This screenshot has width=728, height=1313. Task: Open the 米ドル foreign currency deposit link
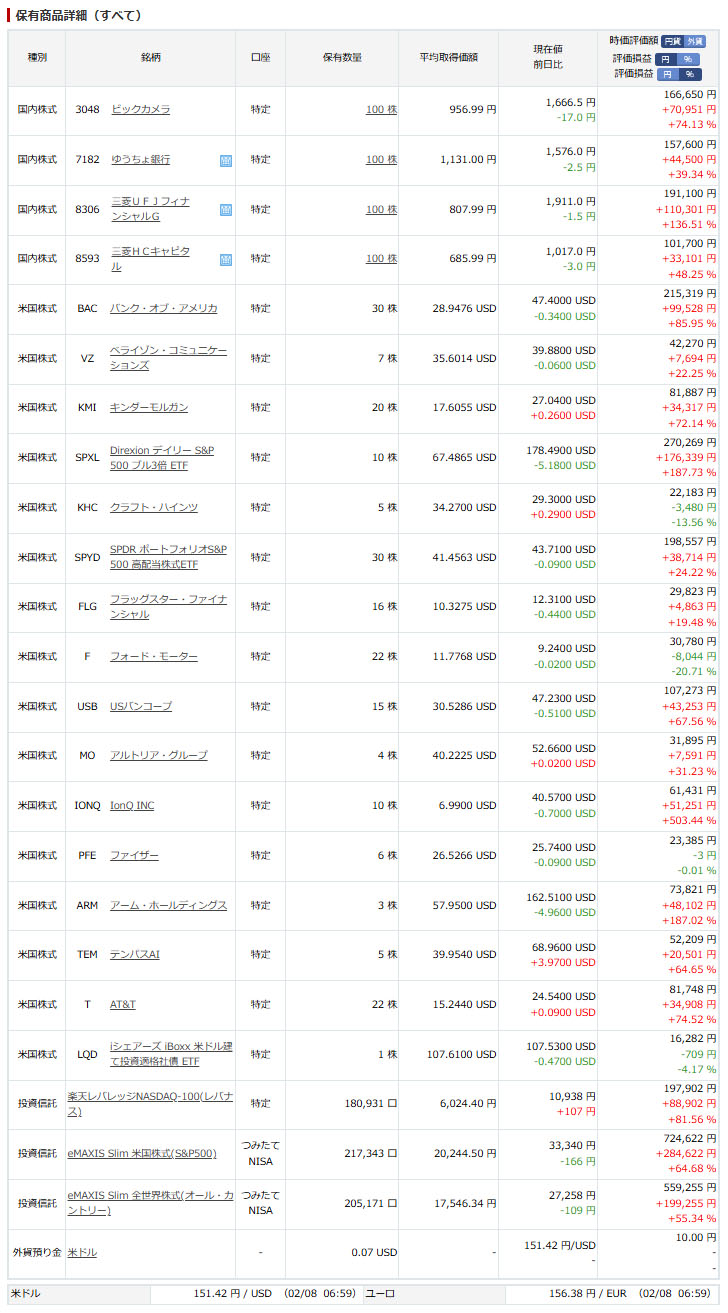tap(82, 1252)
